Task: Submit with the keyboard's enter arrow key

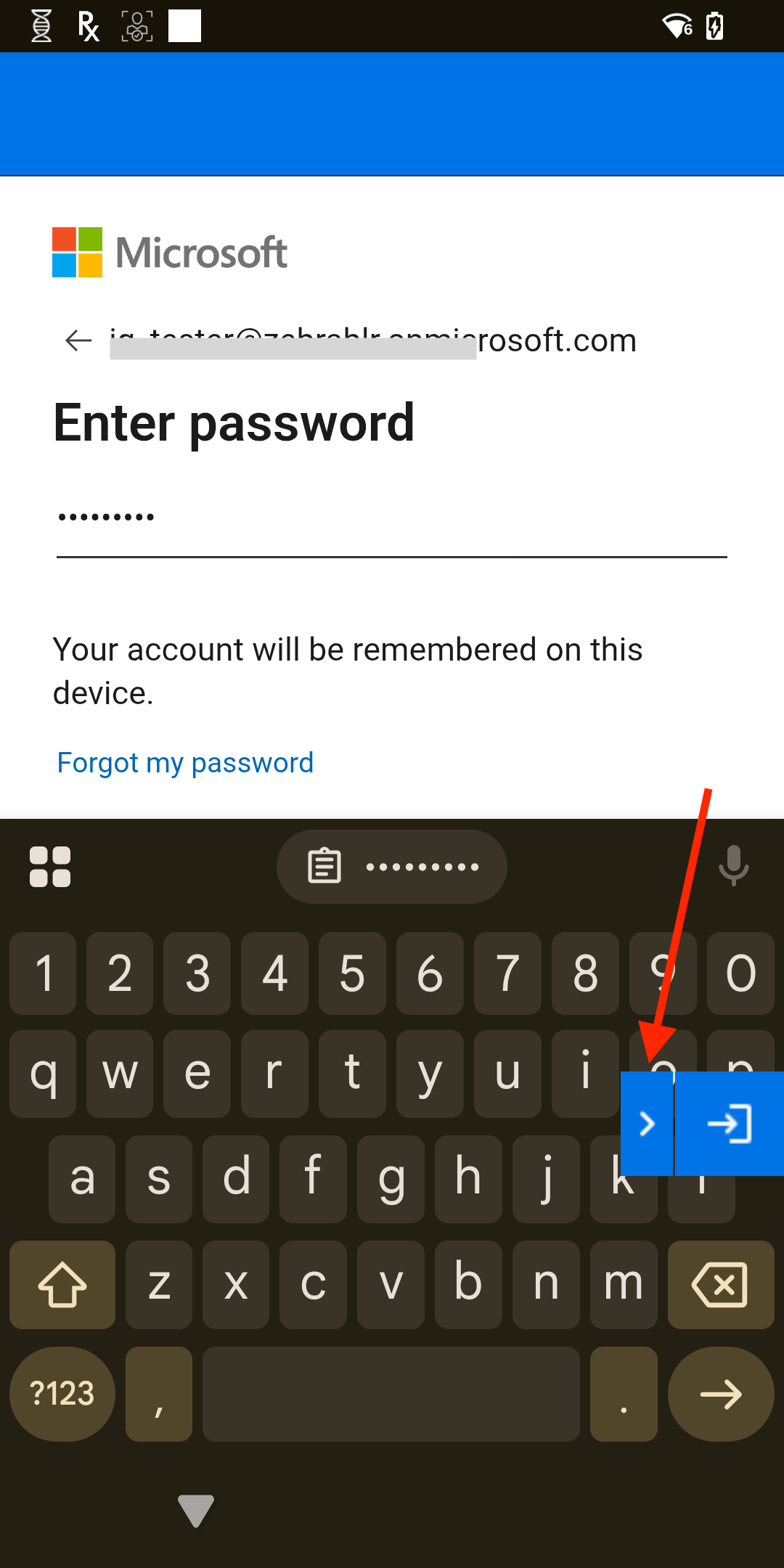Action: (720, 1394)
